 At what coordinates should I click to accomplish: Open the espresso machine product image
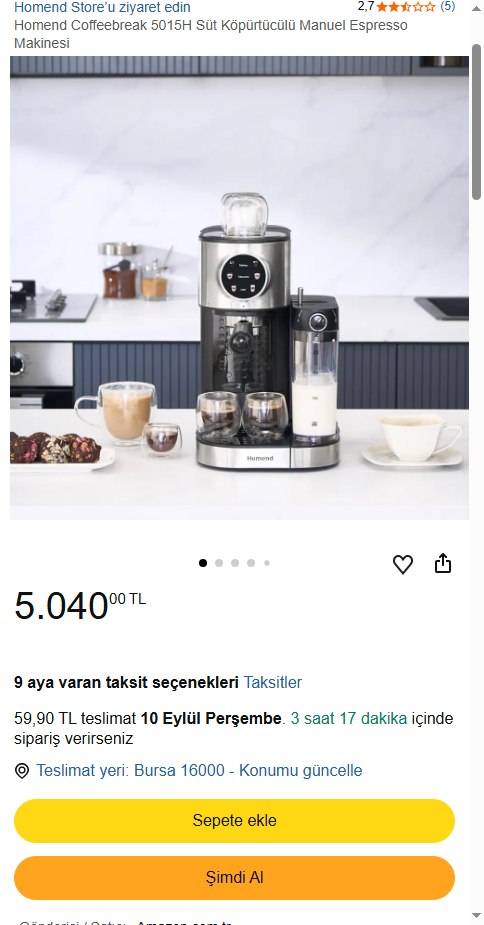click(239, 288)
